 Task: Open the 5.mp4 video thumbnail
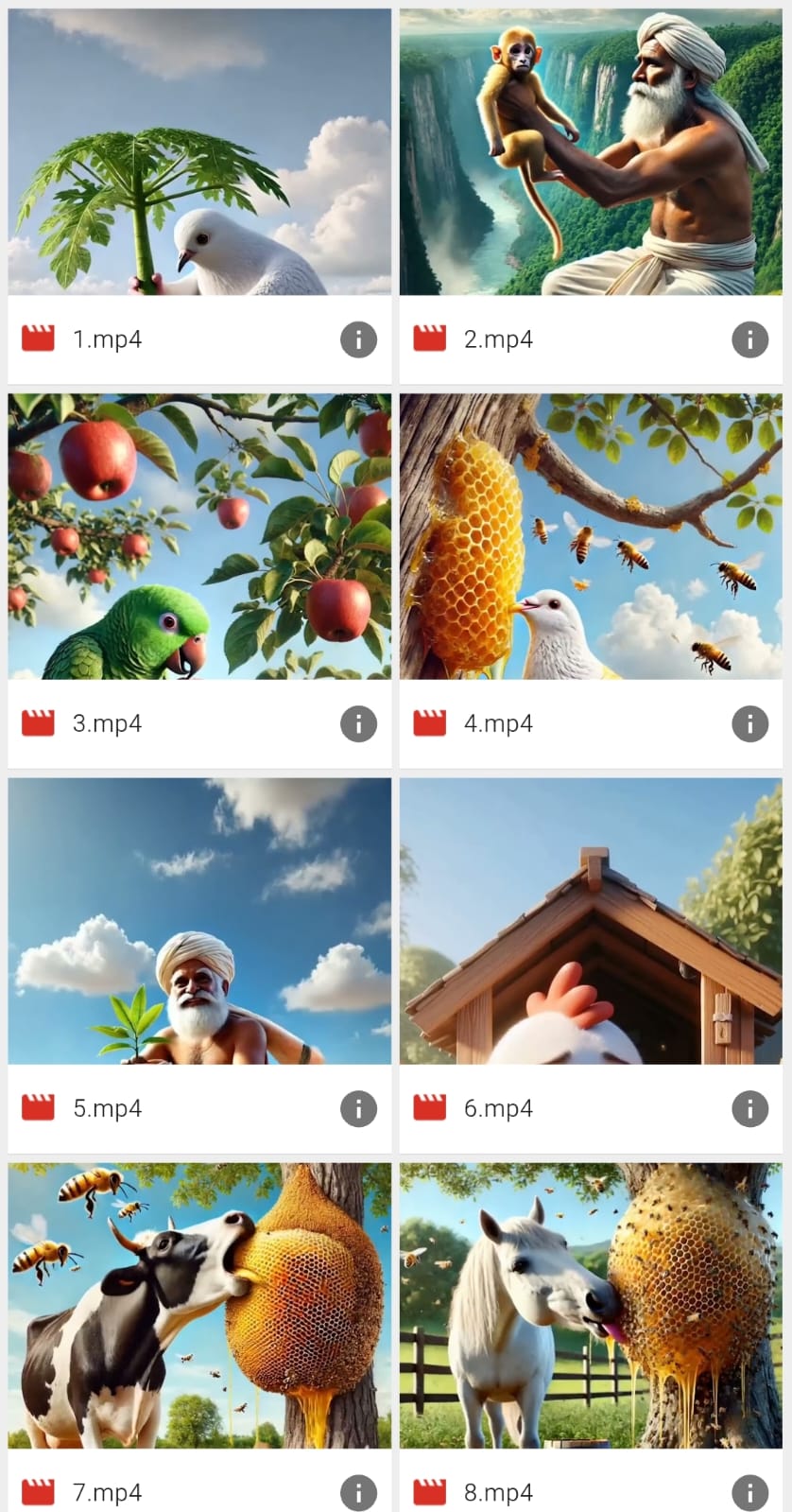point(199,921)
